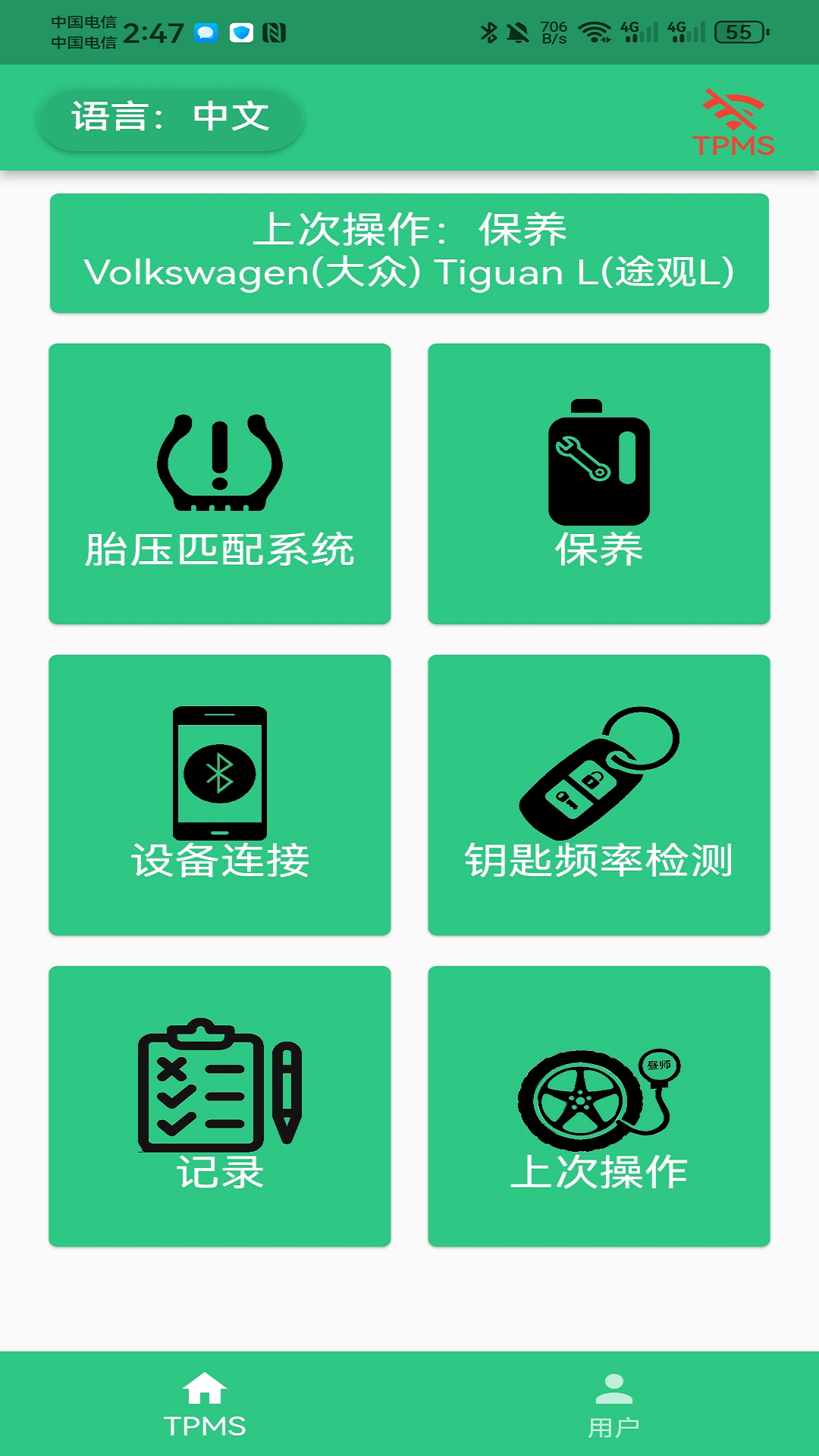Screen dimensions: 819x1456
Task: Tap the NFC icon in status bar
Action: coord(275,33)
